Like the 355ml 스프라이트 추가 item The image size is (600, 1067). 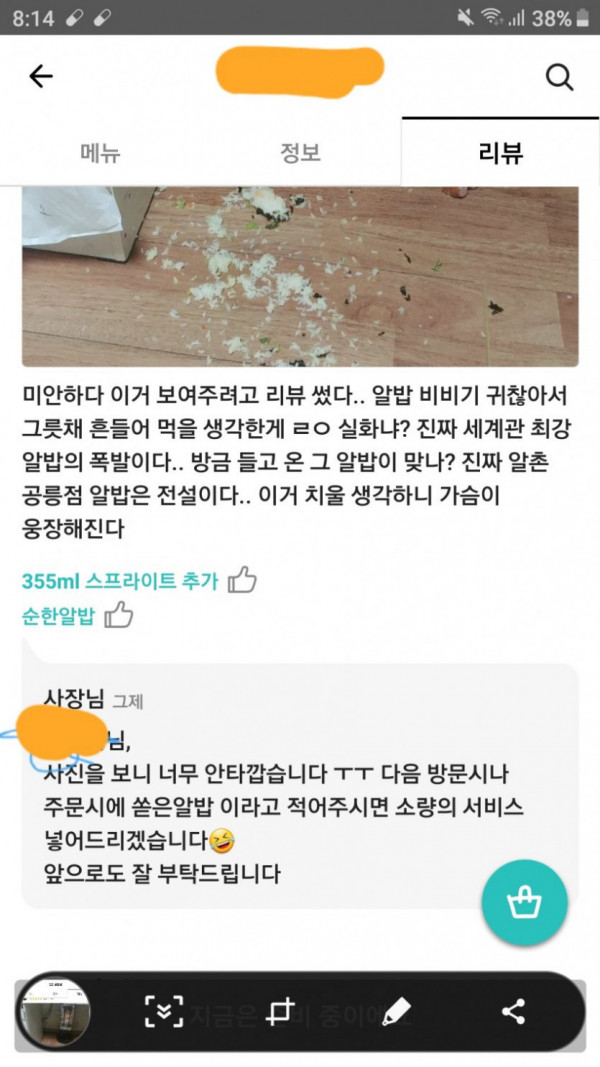[x=242, y=580]
